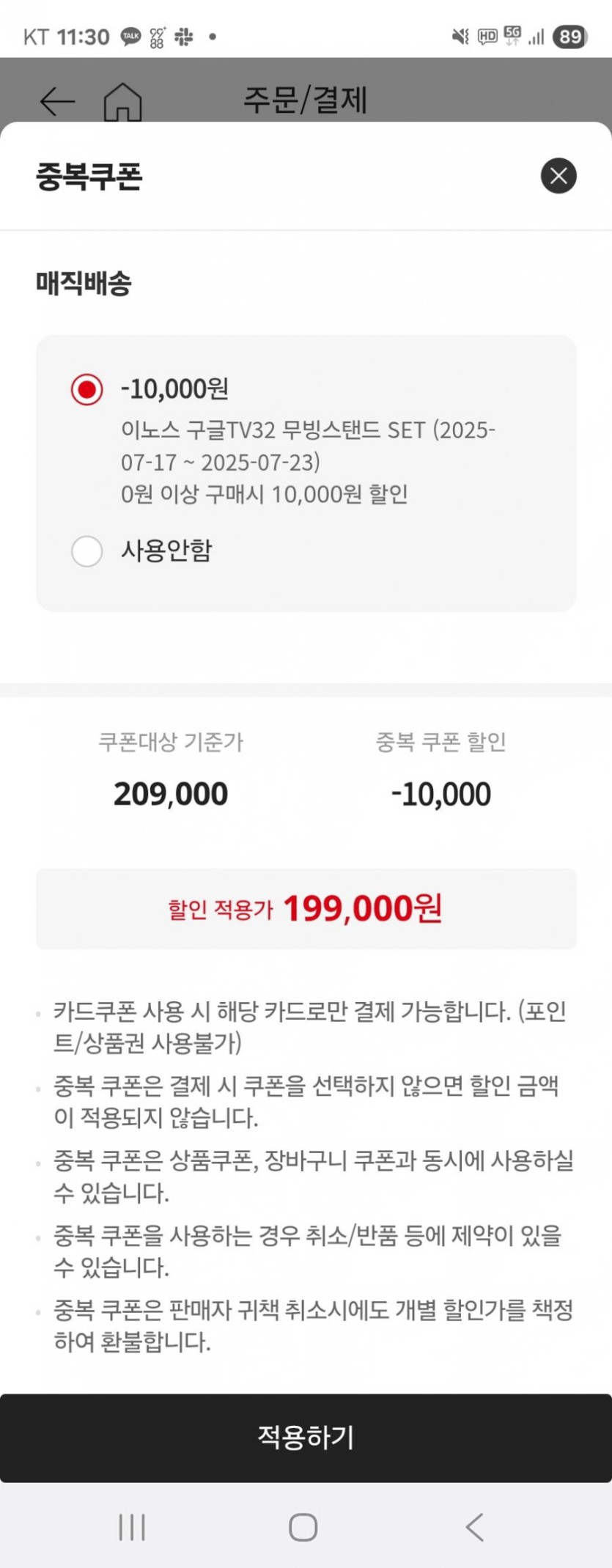Screen dimensions: 612x1568
Task: Select the -10,000원 coupon radio button
Action: [x=87, y=389]
